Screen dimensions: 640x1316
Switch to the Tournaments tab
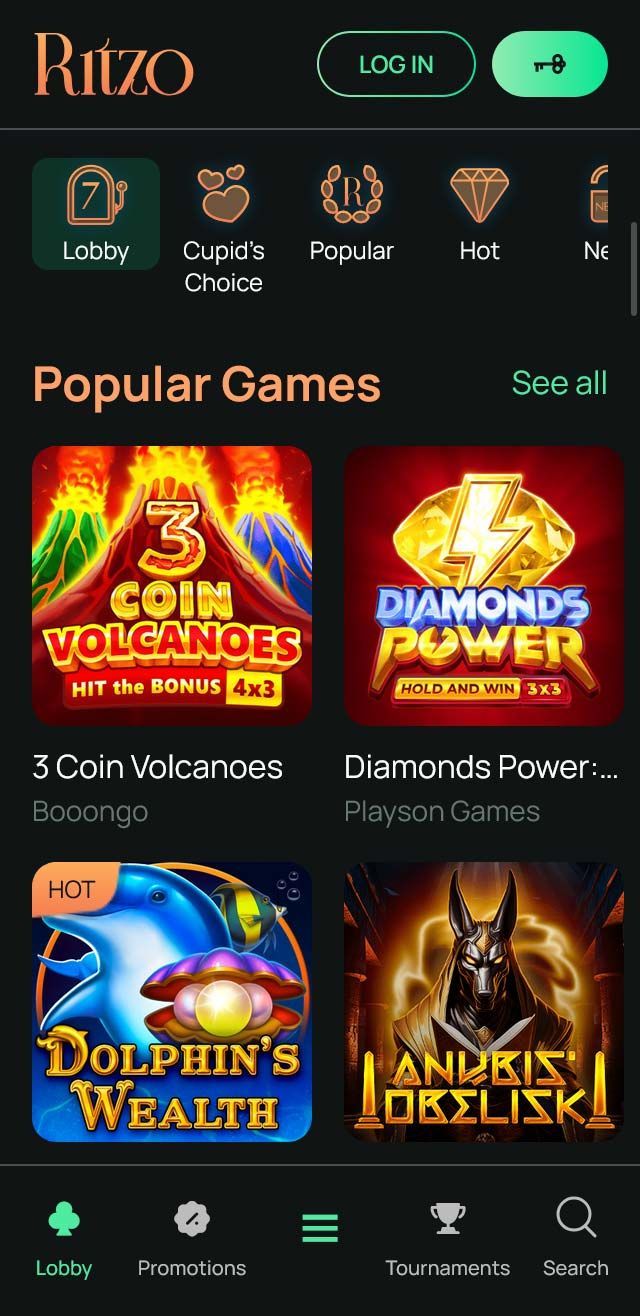click(x=448, y=1240)
